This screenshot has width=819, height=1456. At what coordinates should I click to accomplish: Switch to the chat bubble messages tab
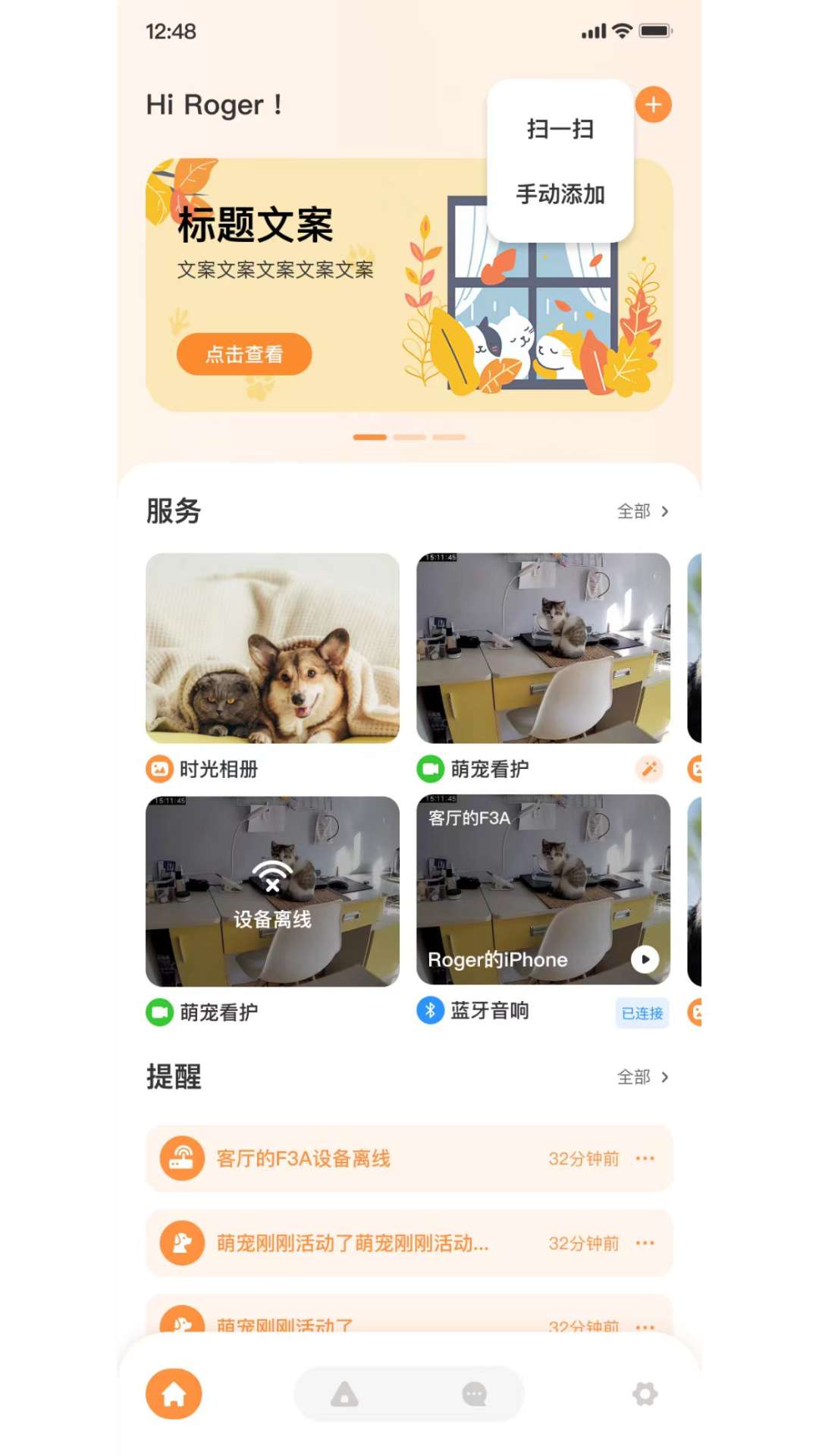click(x=475, y=1394)
